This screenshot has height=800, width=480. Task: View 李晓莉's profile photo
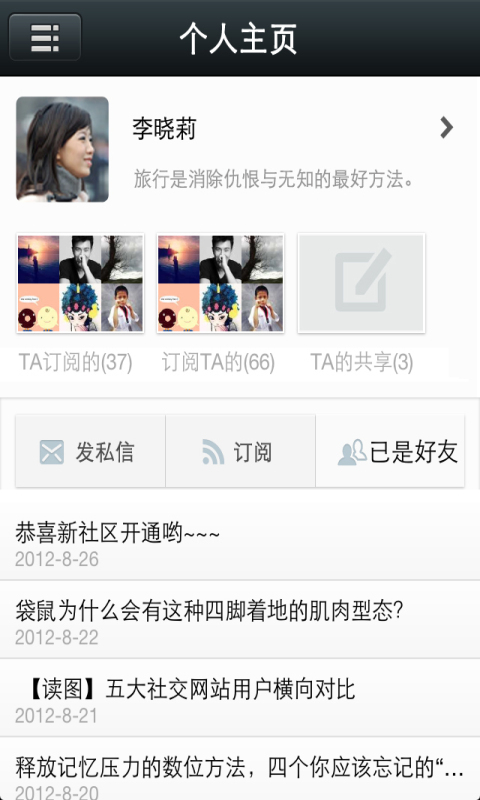coord(62,149)
